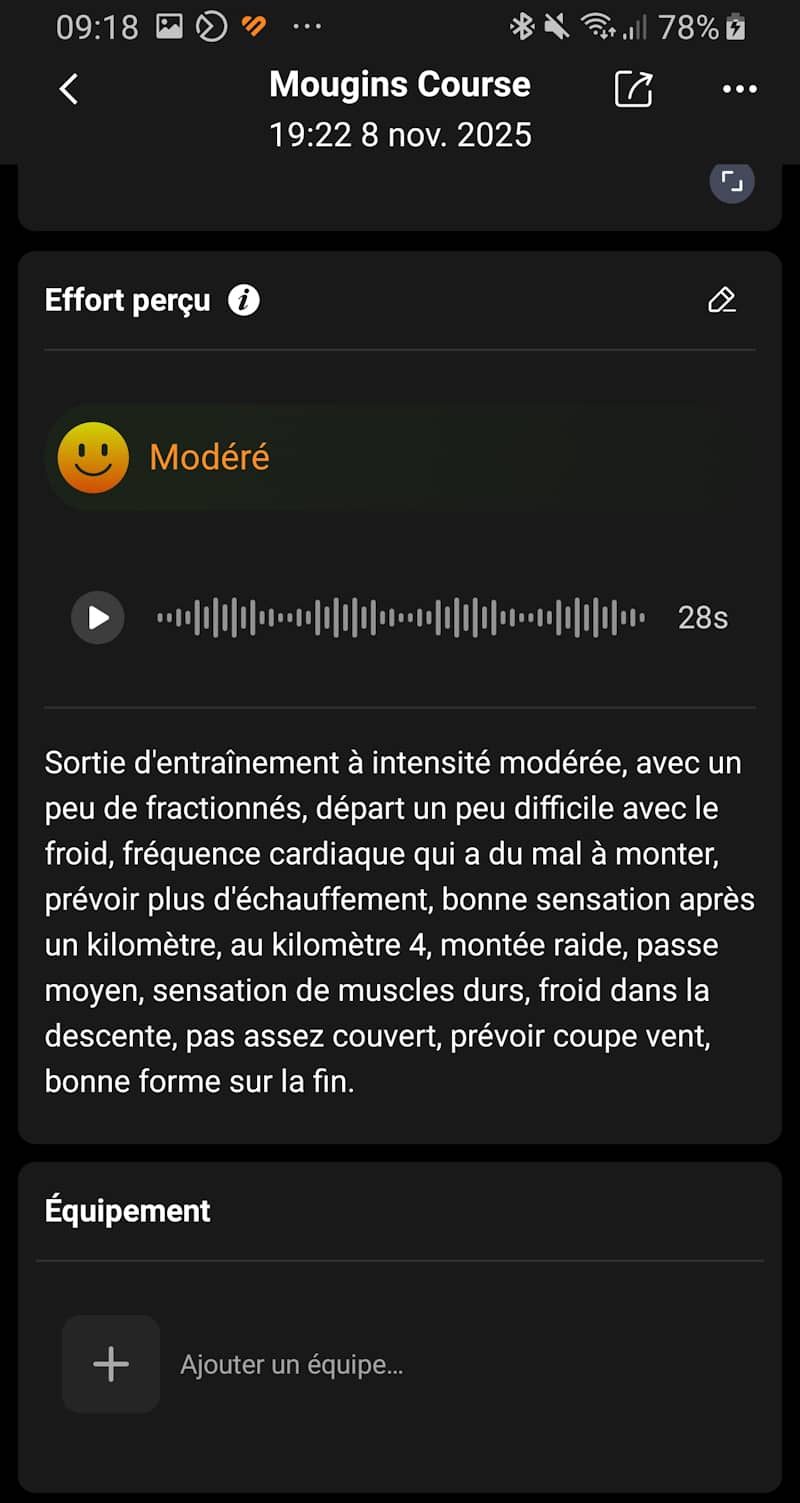Open the three-dot overflow menu
The width and height of the screenshot is (800, 1503).
[x=739, y=89]
